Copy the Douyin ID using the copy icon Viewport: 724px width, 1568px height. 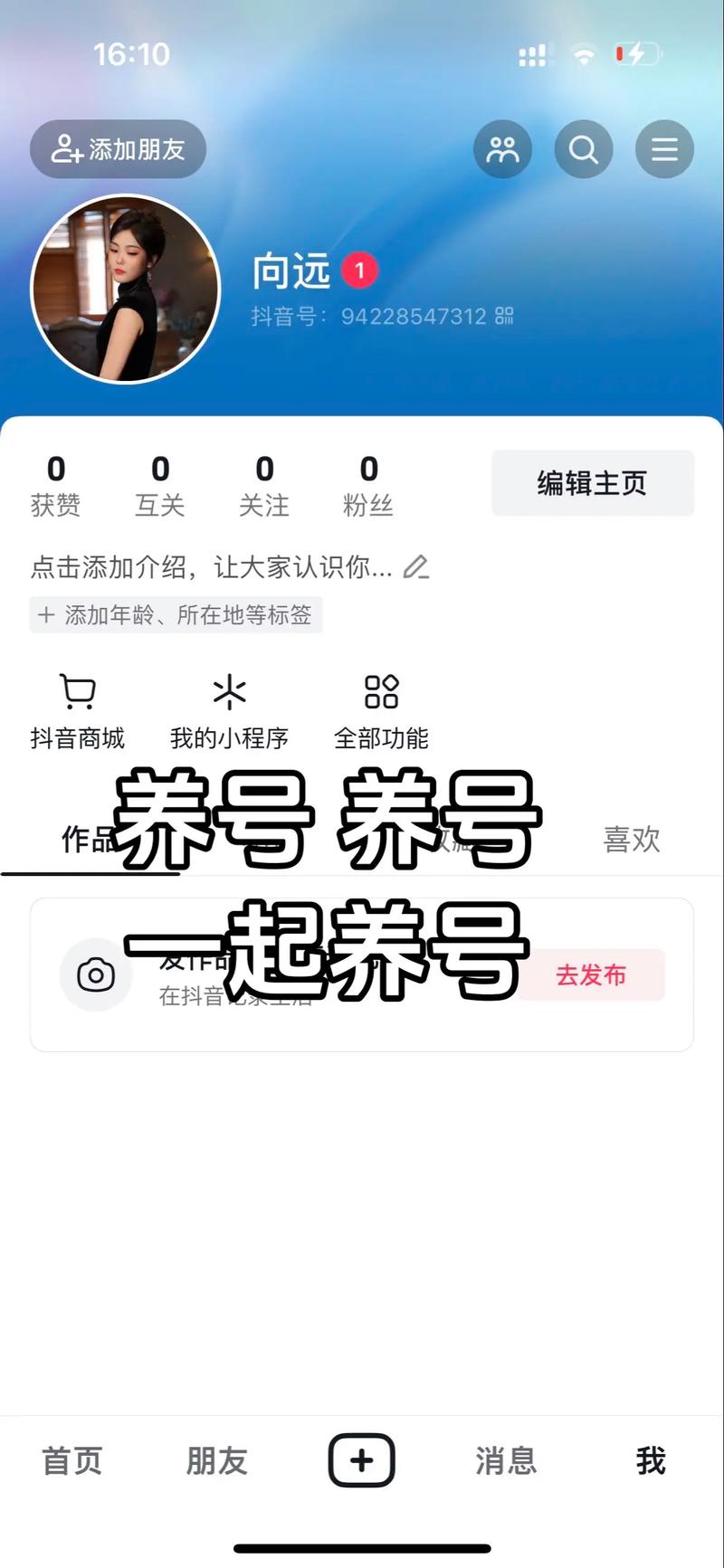505,318
